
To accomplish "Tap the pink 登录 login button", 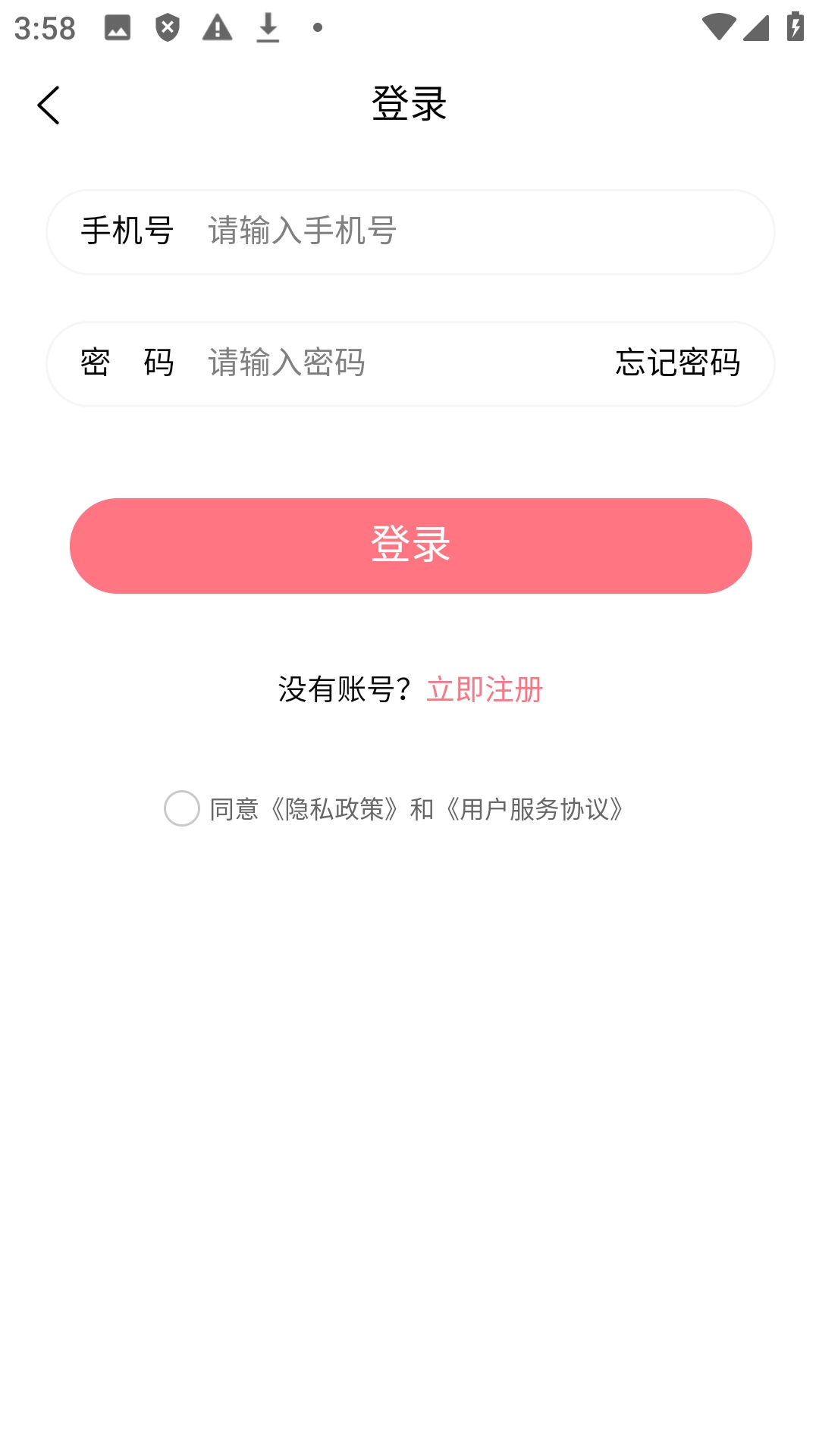I will pyautogui.click(x=410, y=545).
